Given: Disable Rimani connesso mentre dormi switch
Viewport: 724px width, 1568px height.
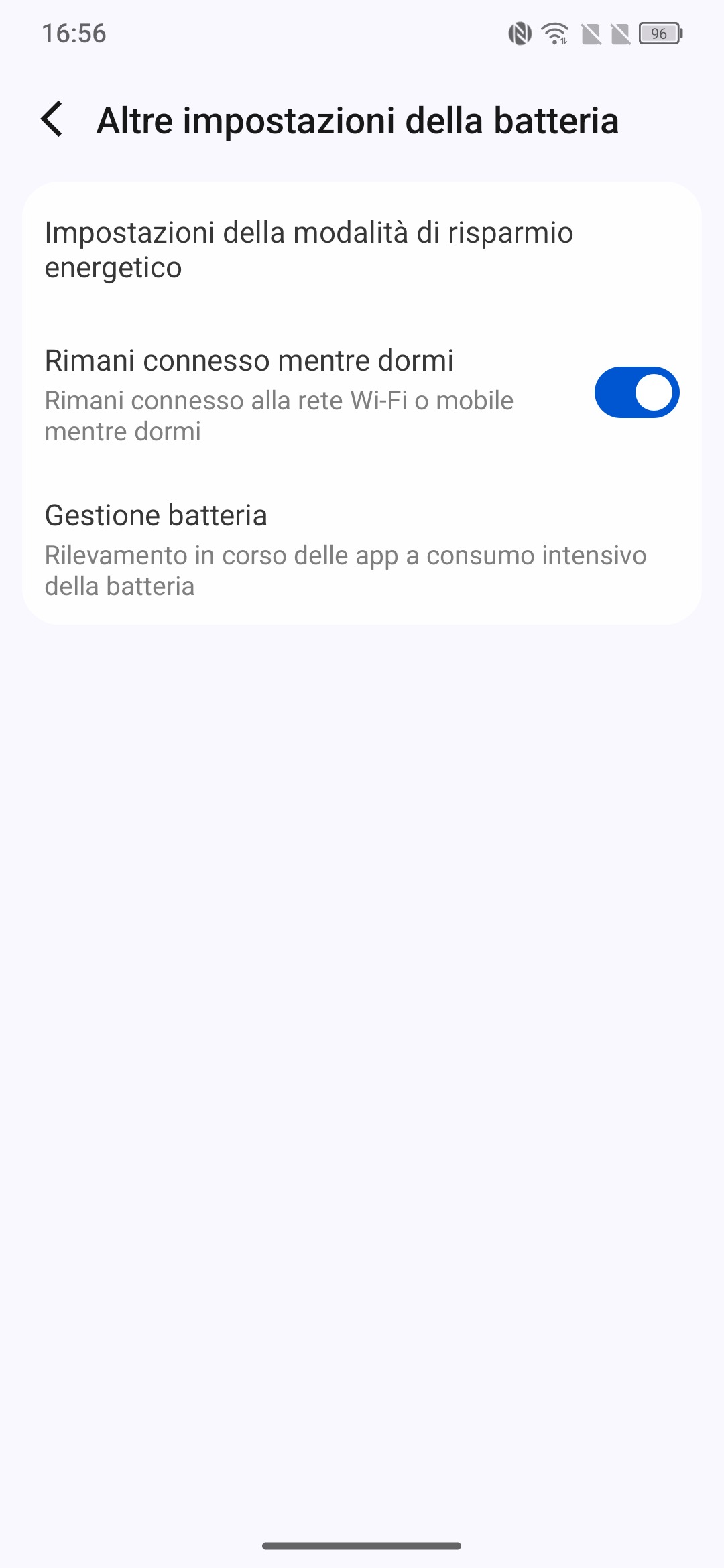Looking at the screenshot, I should pyautogui.click(x=636, y=393).
